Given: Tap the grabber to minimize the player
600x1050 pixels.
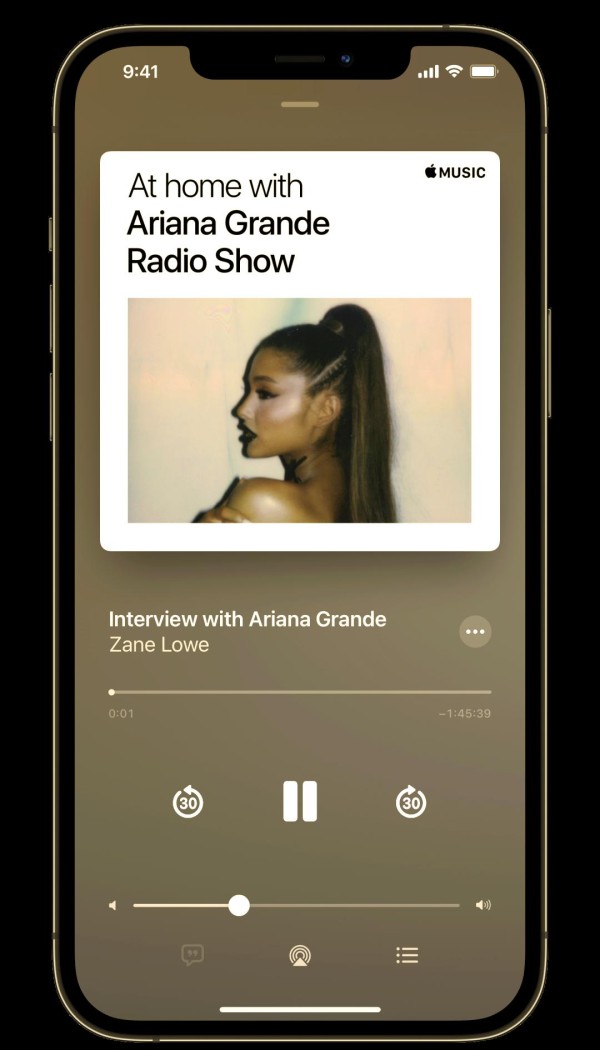Looking at the screenshot, I should pyautogui.click(x=300, y=104).
